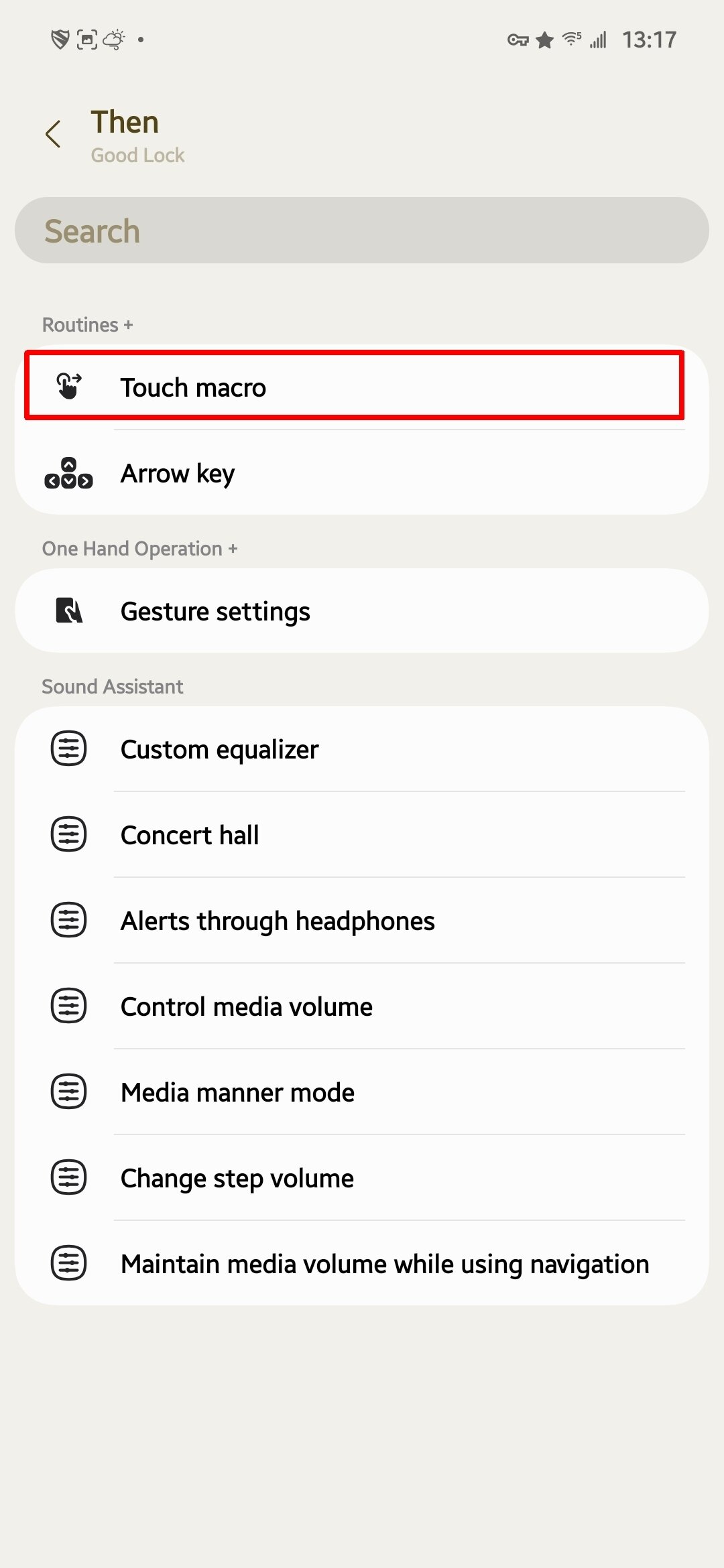Open Media manner mode
Image resolution: width=724 pixels, height=1568 pixels.
pos(362,1092)
